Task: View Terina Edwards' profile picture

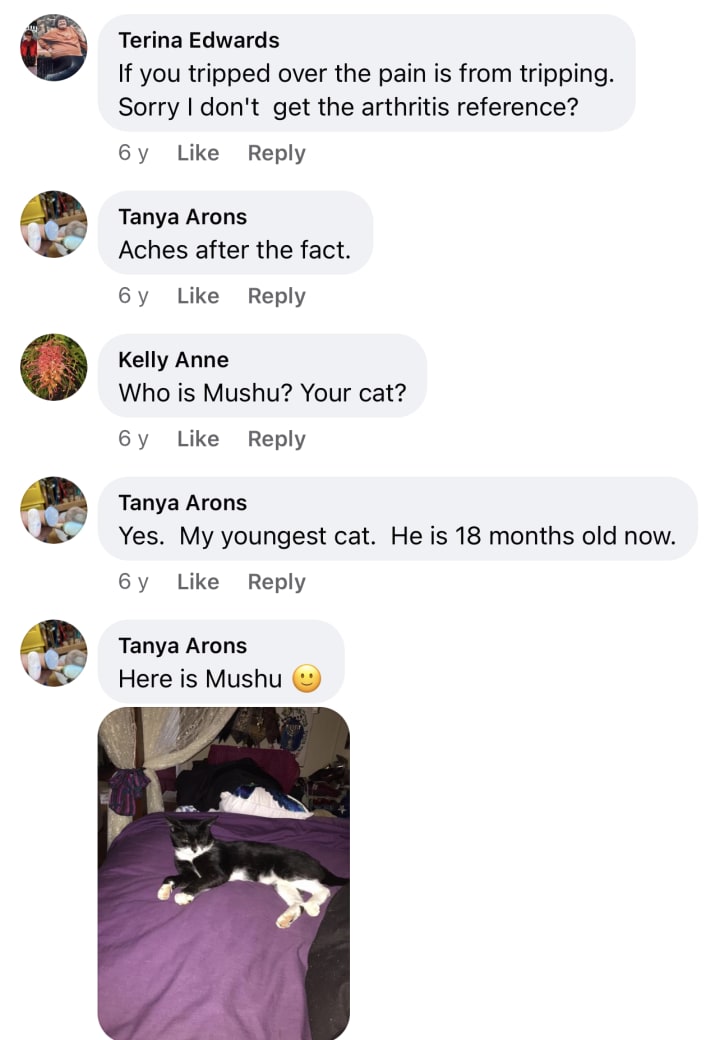Action: 54,48
